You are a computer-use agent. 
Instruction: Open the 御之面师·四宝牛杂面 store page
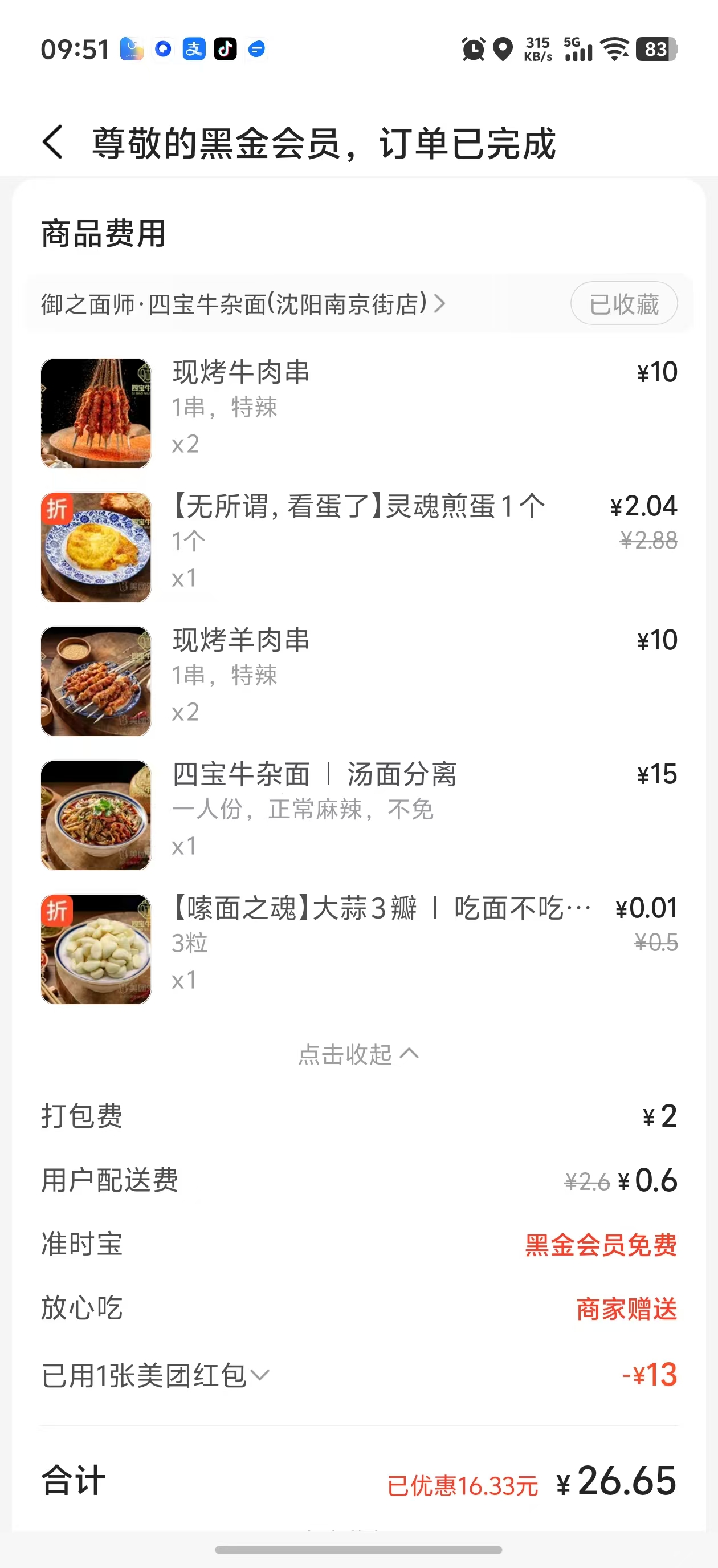pyautogui.click(x=243, y=304)
